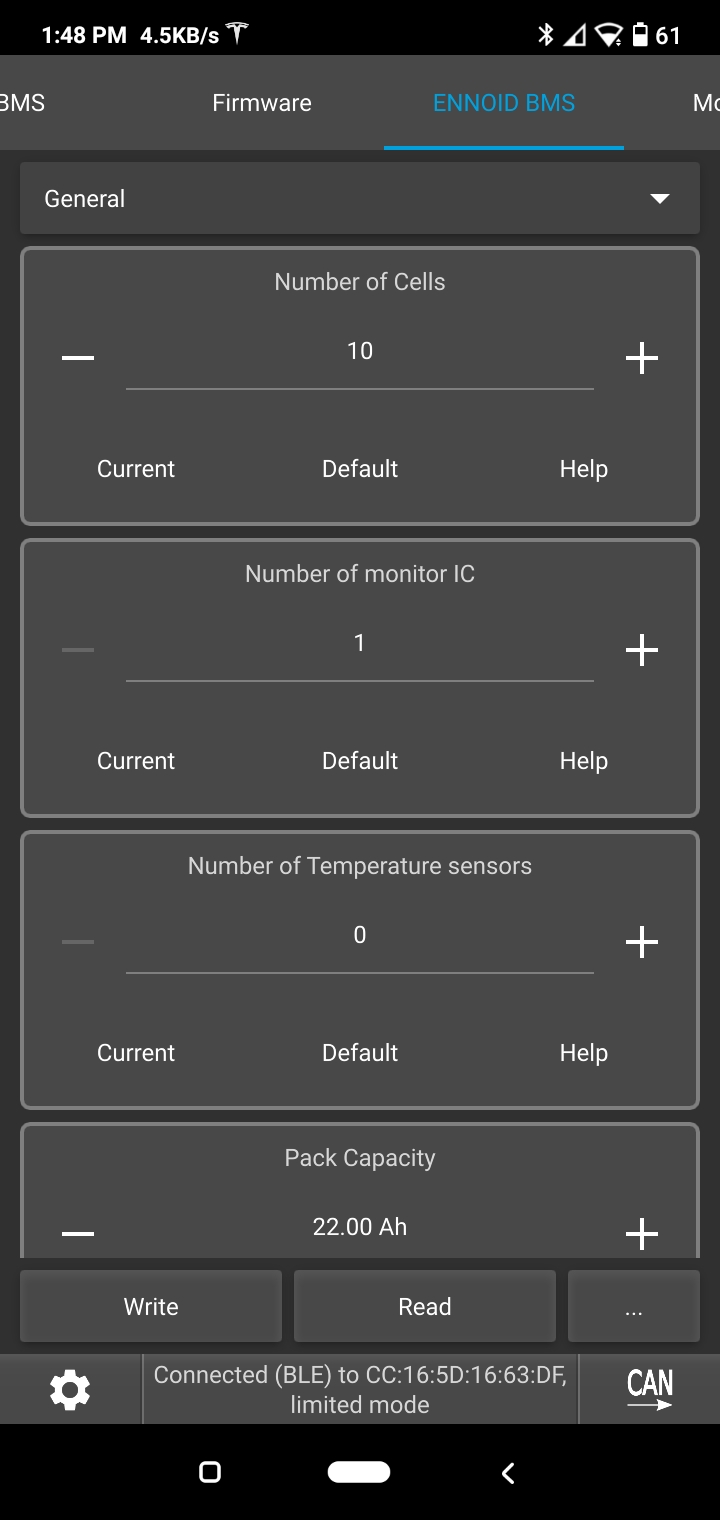
Task: Increase the Number of monitor IC
Action: pos(642,650)
